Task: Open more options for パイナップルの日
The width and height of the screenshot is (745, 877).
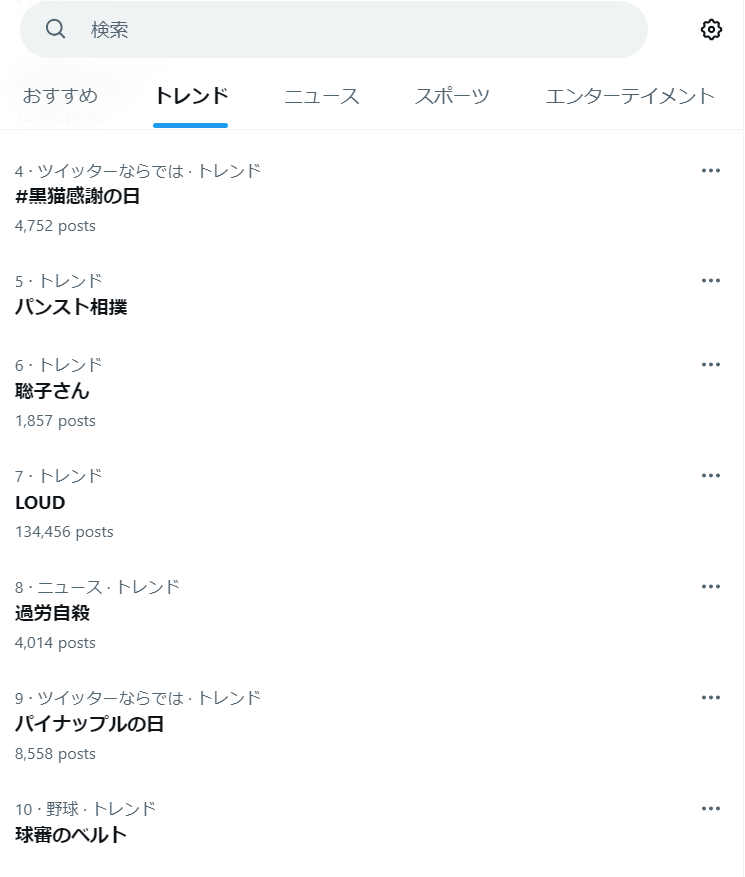Action: tap(711, 698)
